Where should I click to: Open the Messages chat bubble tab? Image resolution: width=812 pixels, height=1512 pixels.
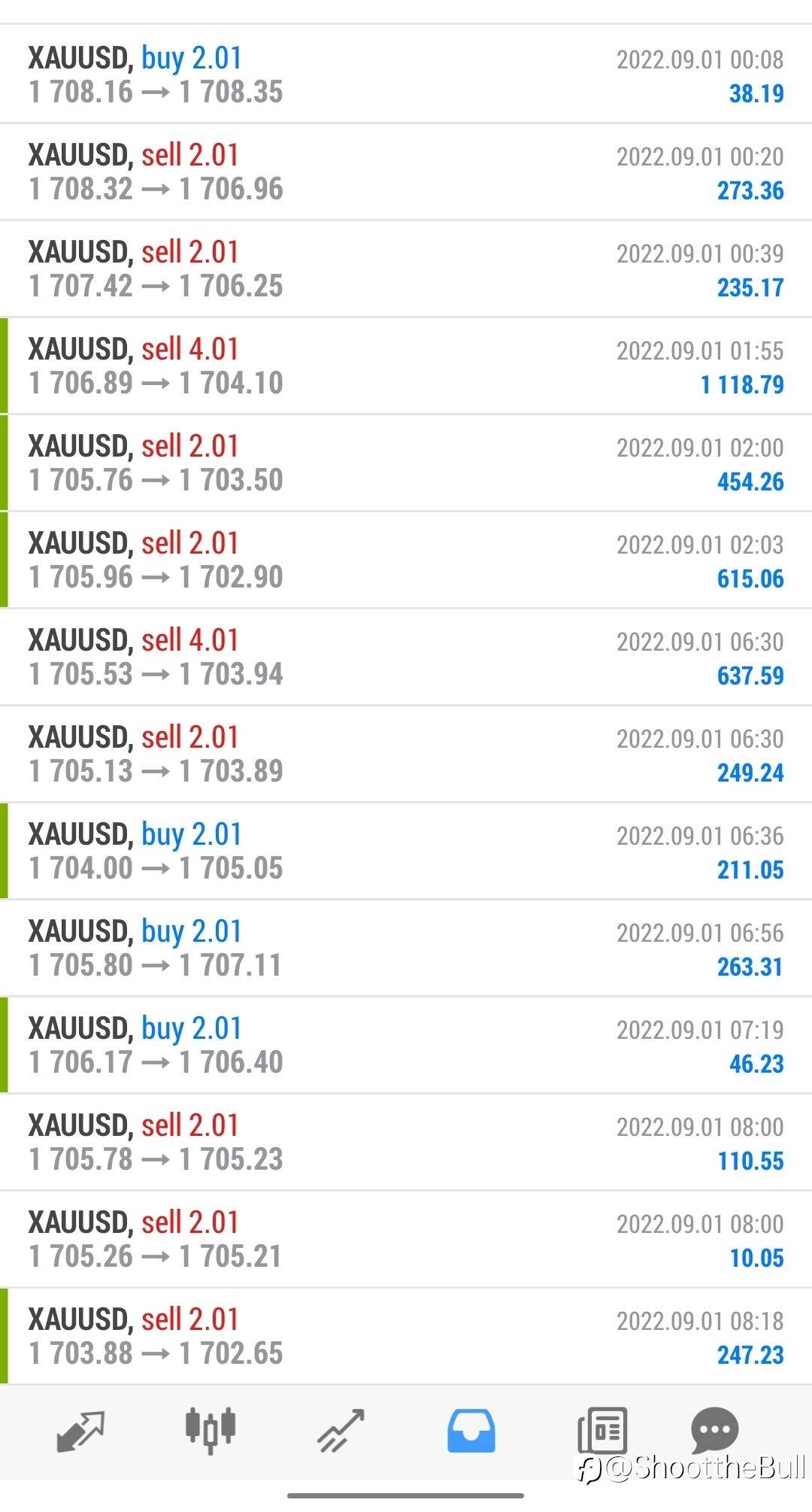click(x=714, y=1429)
